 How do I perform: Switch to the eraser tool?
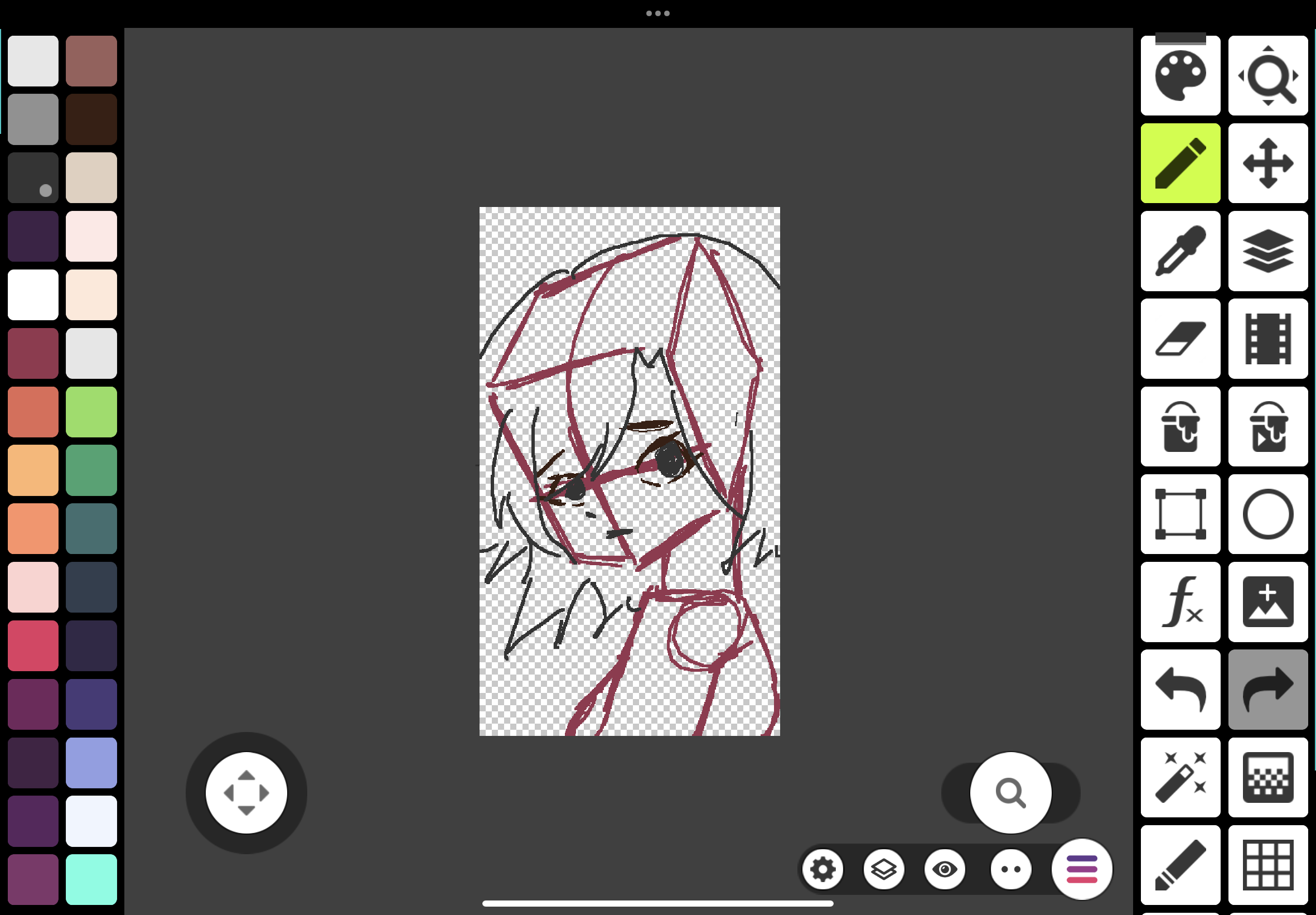coord(1179,339)
